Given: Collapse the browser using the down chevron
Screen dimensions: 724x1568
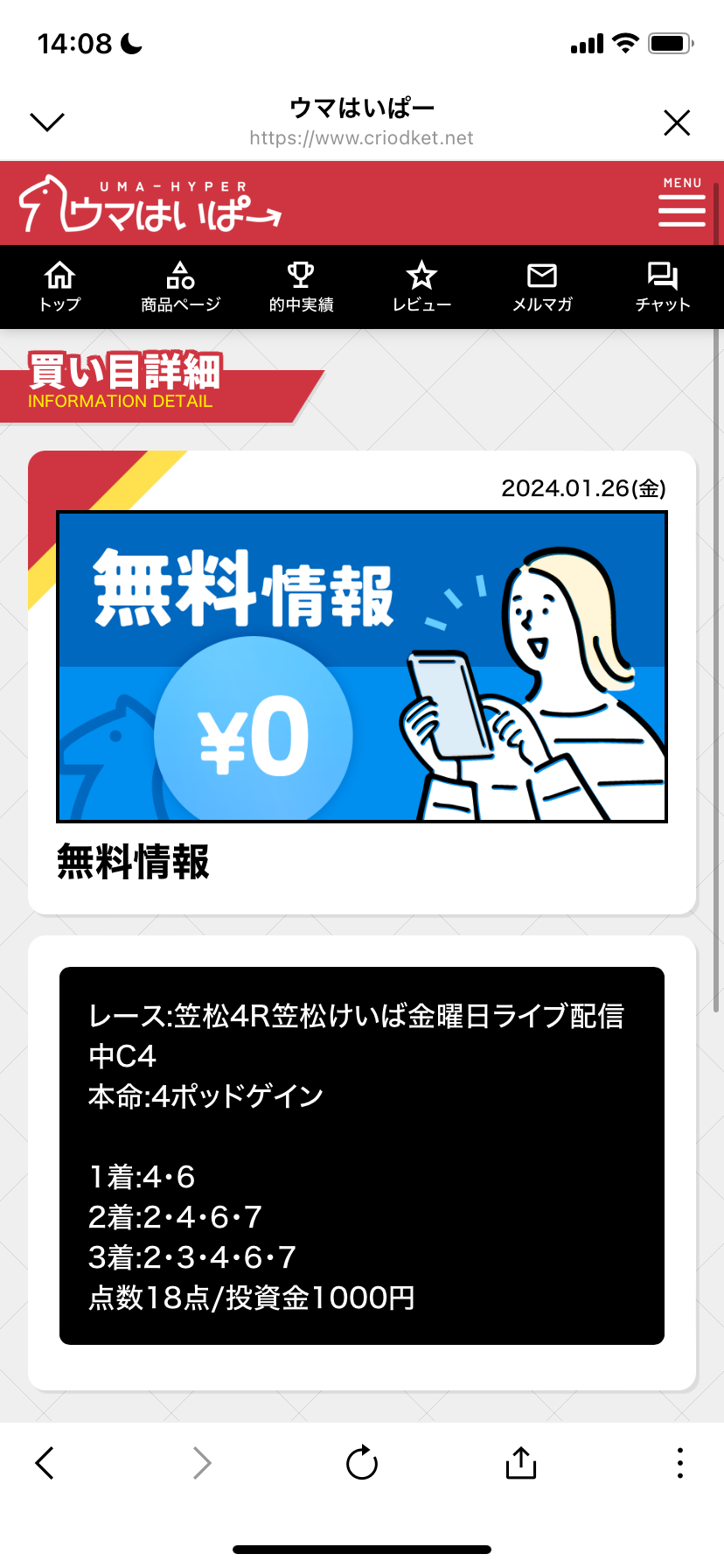Looking at the screenshot, I should (47, 122).
